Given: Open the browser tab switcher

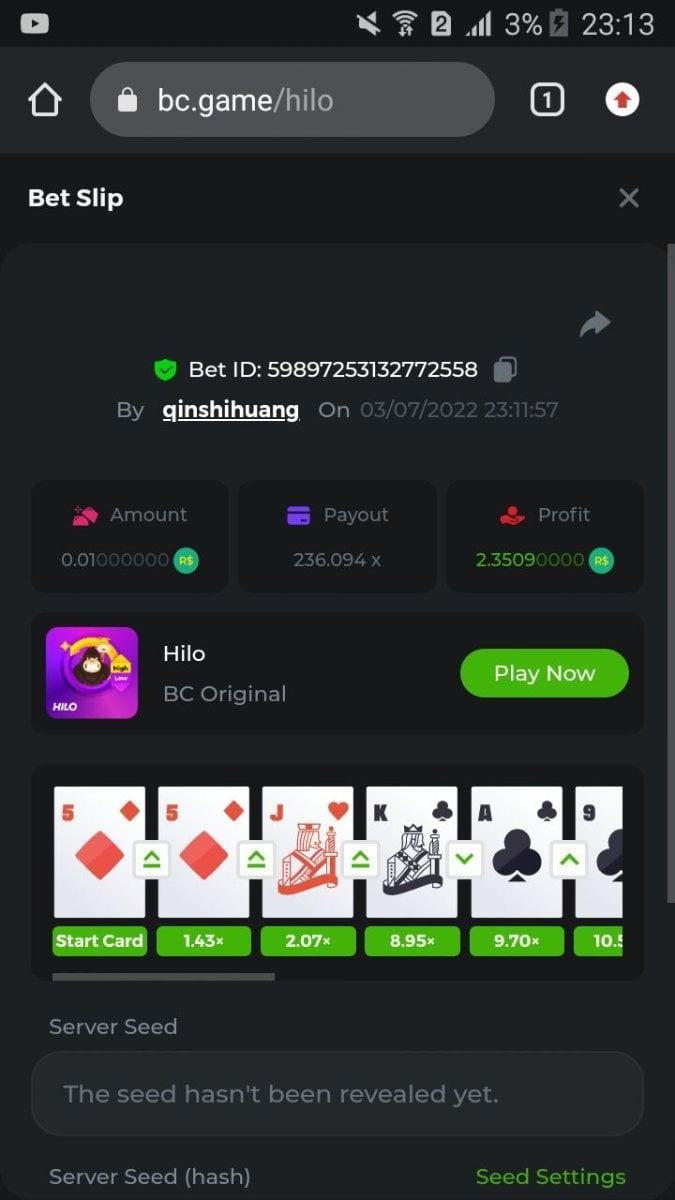Looking at the screenshot, I should click(546, 100).
